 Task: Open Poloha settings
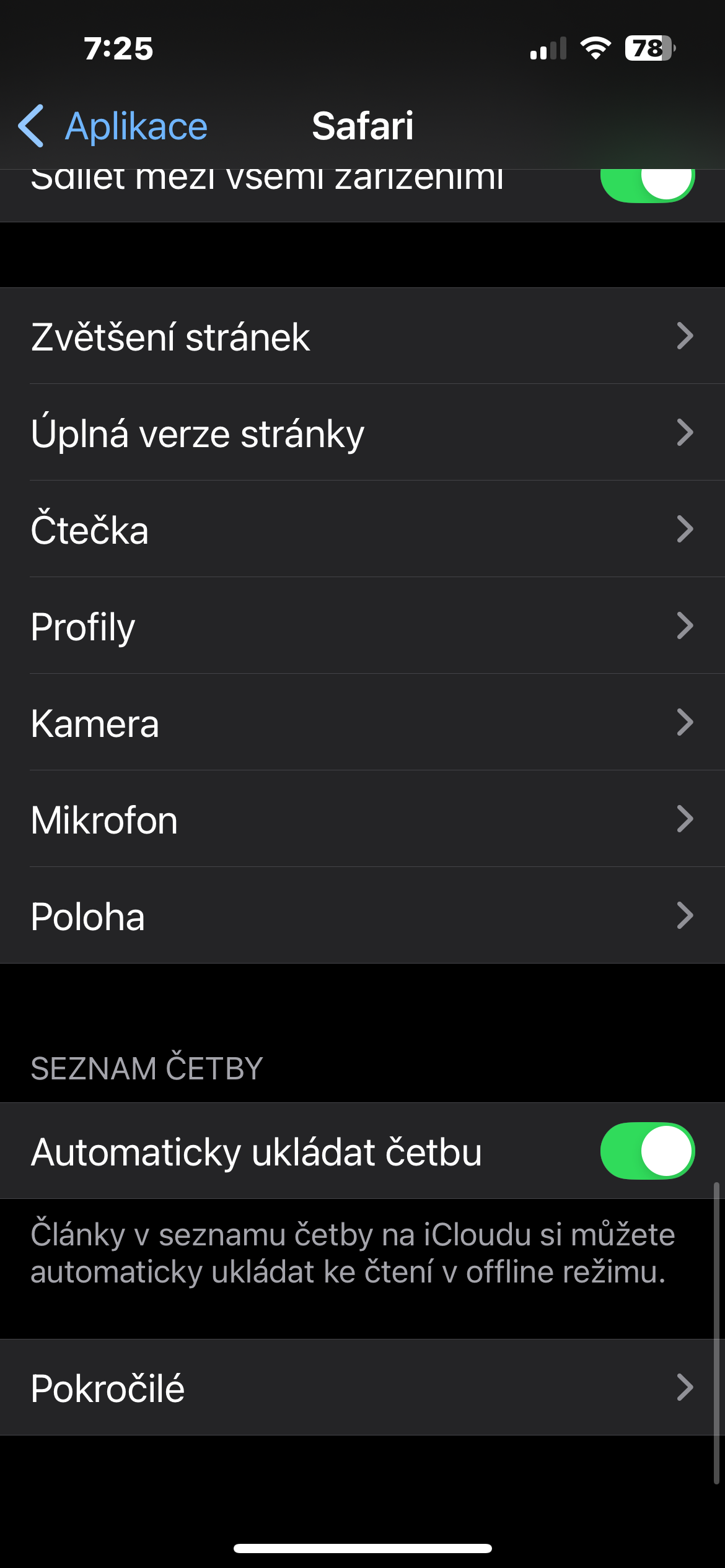[x=362, y=916]
